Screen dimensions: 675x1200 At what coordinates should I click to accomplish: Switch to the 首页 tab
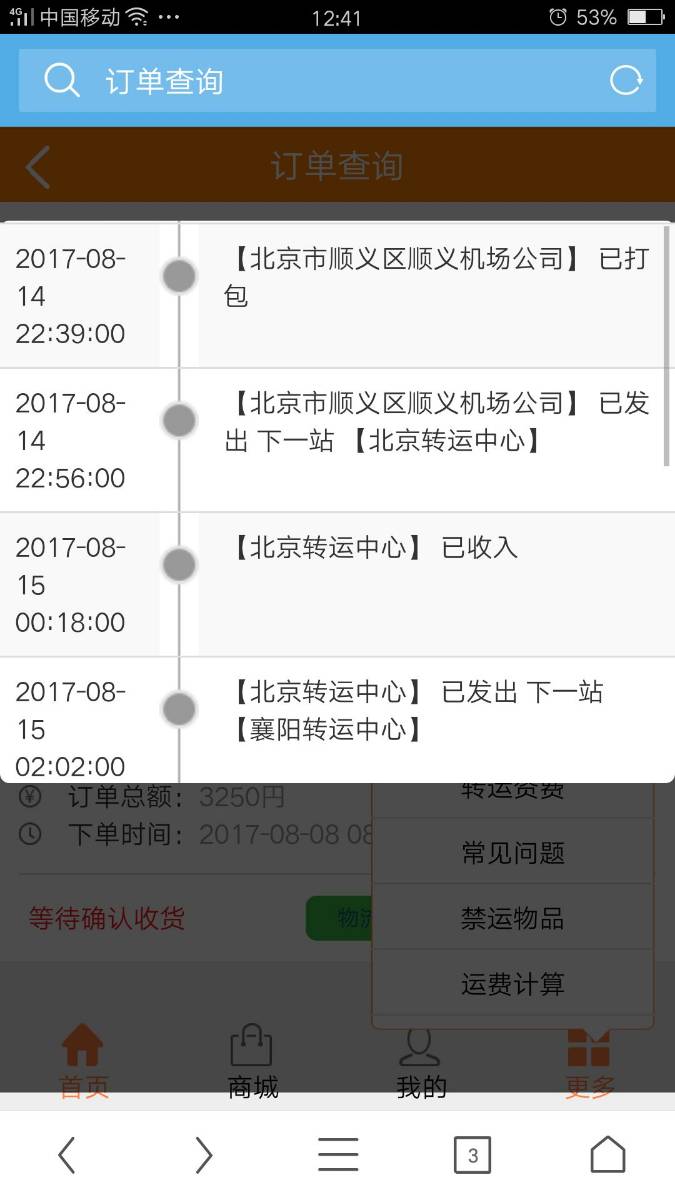coord(84,1061)
